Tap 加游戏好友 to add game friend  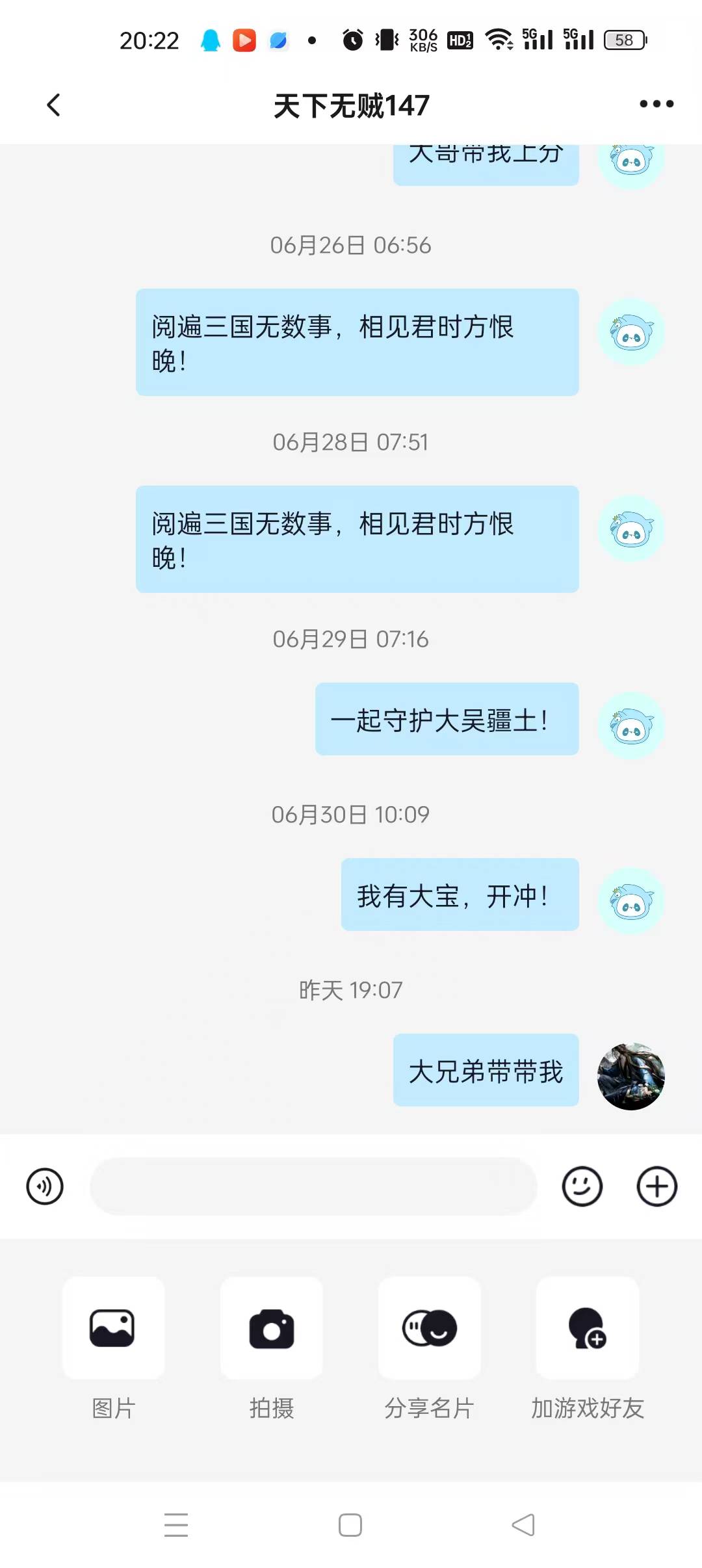tap(588, 1328)
